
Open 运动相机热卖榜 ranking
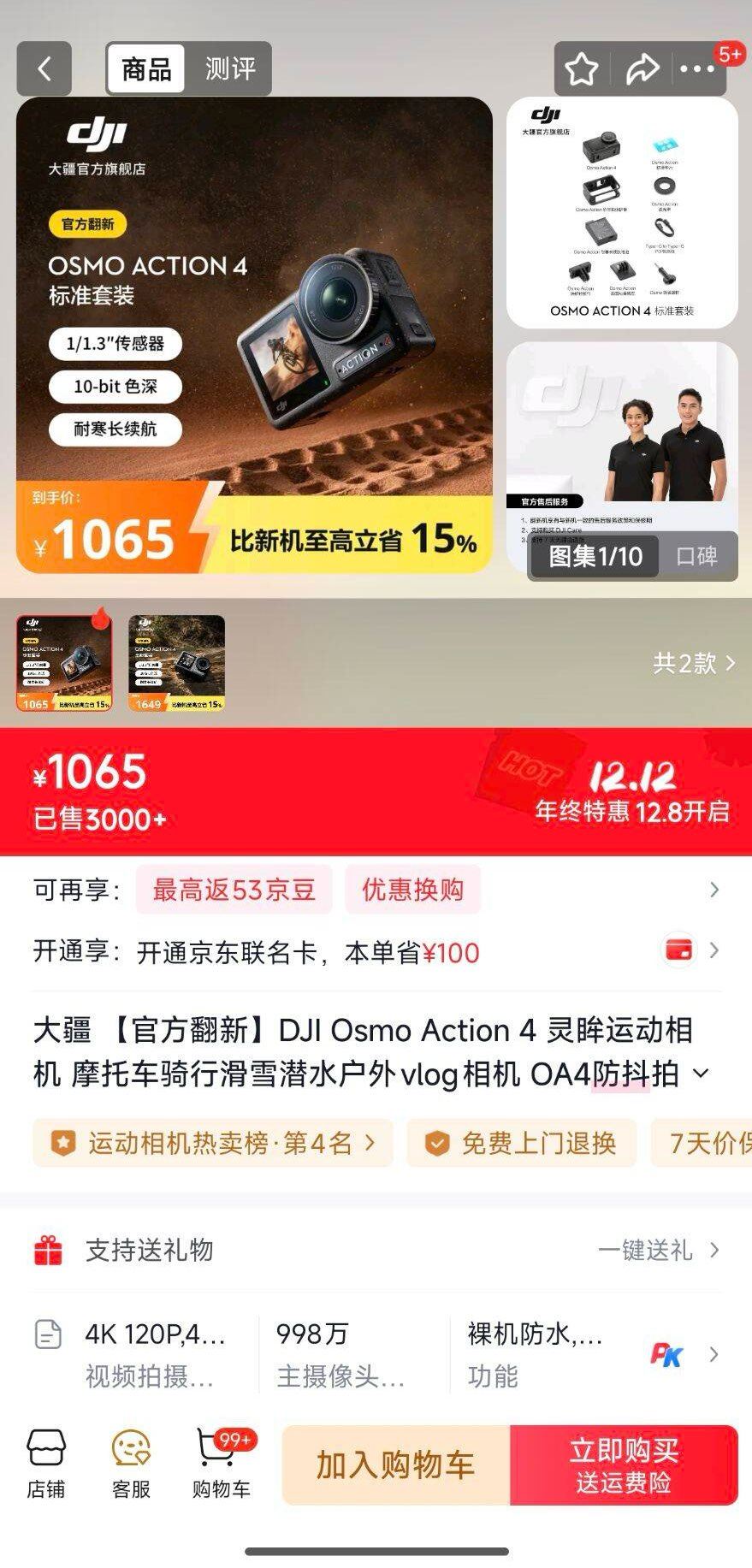(213, 1143)
